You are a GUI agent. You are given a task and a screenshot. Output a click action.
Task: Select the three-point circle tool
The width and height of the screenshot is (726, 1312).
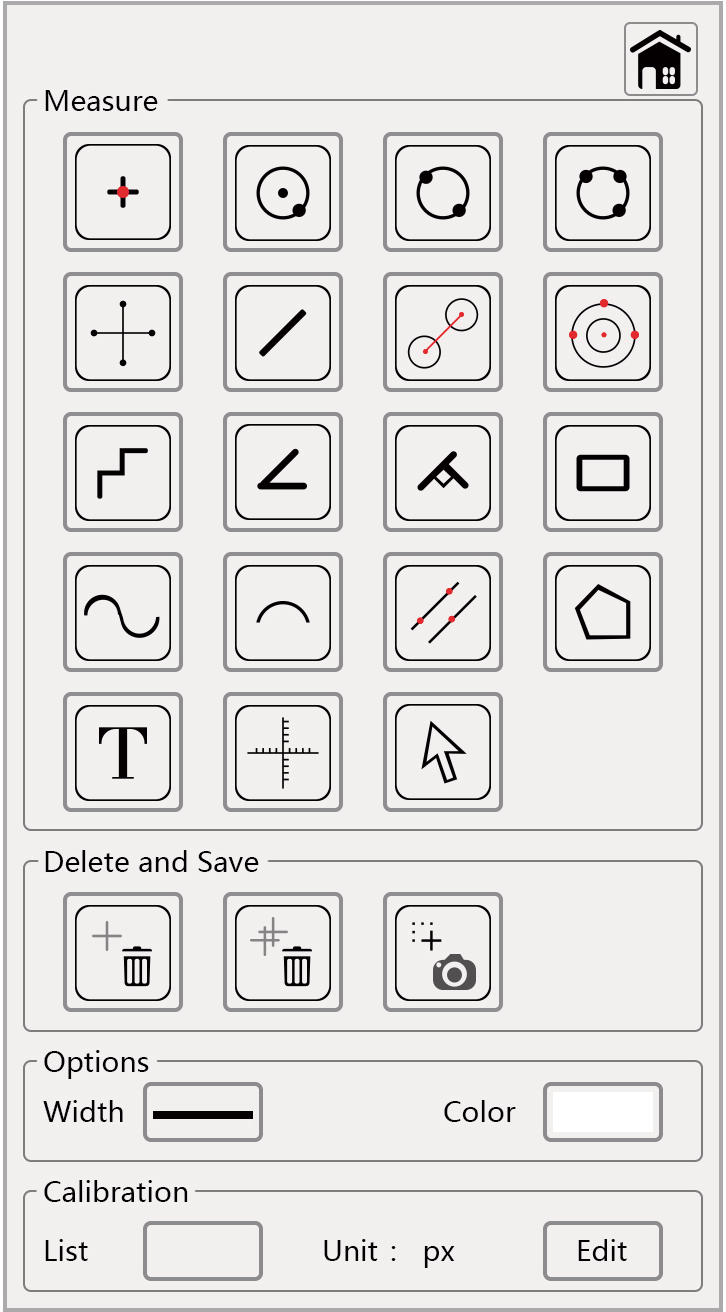(x=603, y=192)
